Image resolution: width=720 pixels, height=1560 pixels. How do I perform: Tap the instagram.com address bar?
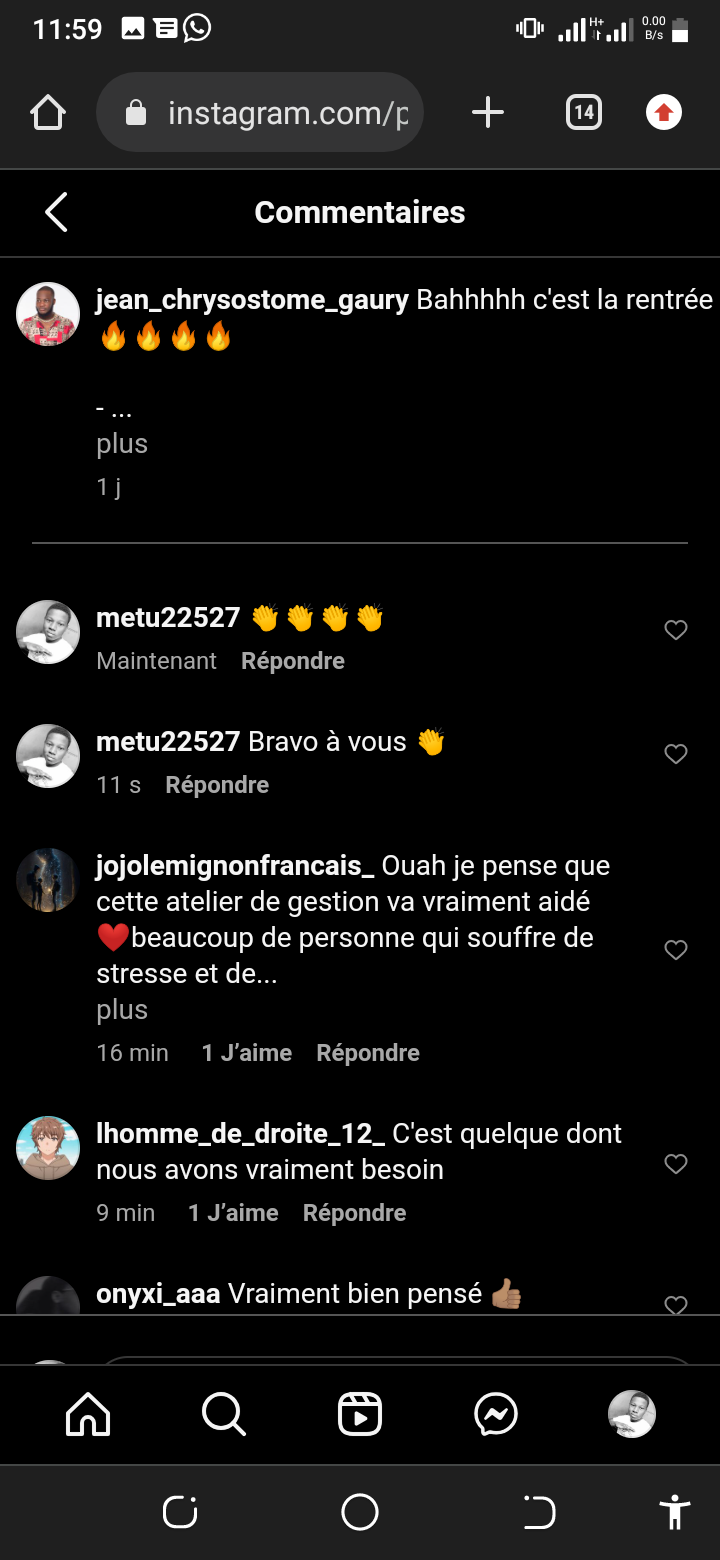pos(270,113)
